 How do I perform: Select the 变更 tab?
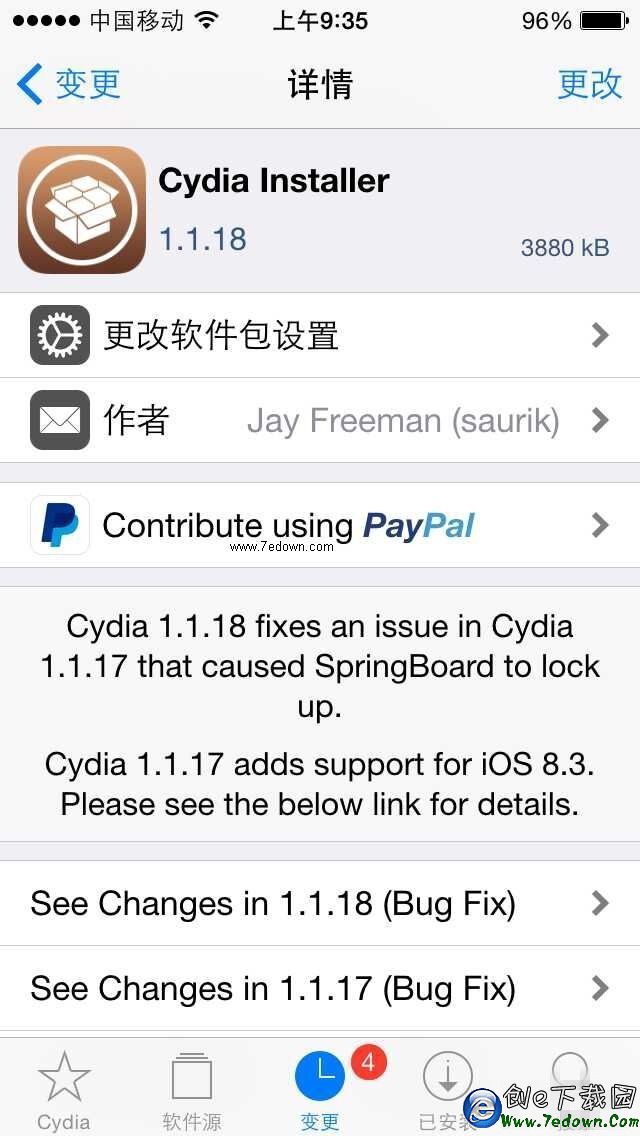(x=320, y=1088)
